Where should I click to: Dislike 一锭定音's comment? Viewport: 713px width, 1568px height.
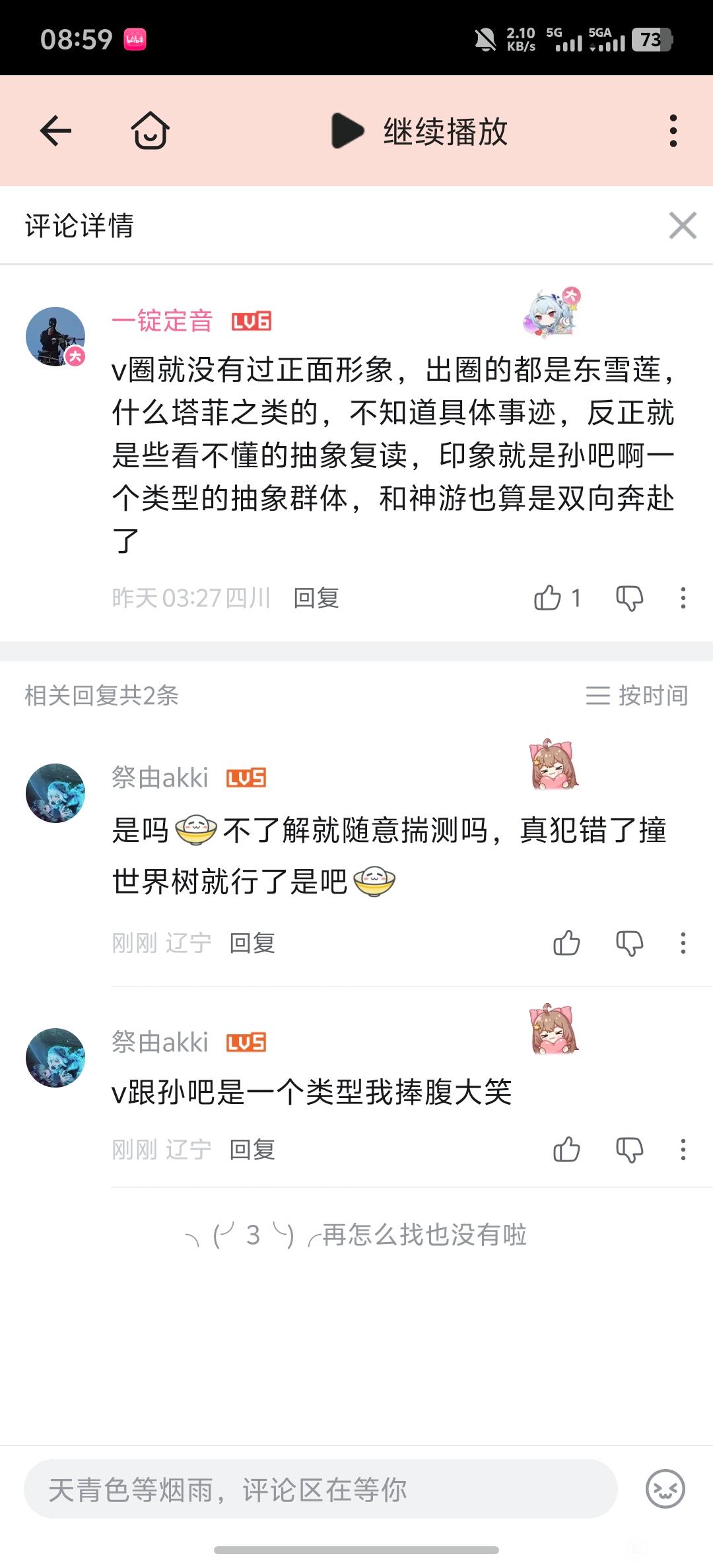[629, 598]
